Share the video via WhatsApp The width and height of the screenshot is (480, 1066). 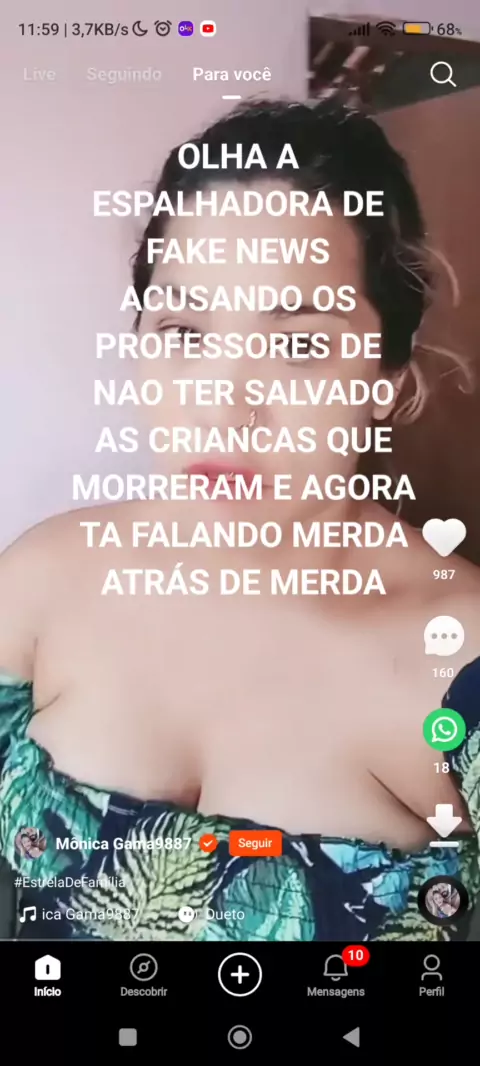[444, 730]
